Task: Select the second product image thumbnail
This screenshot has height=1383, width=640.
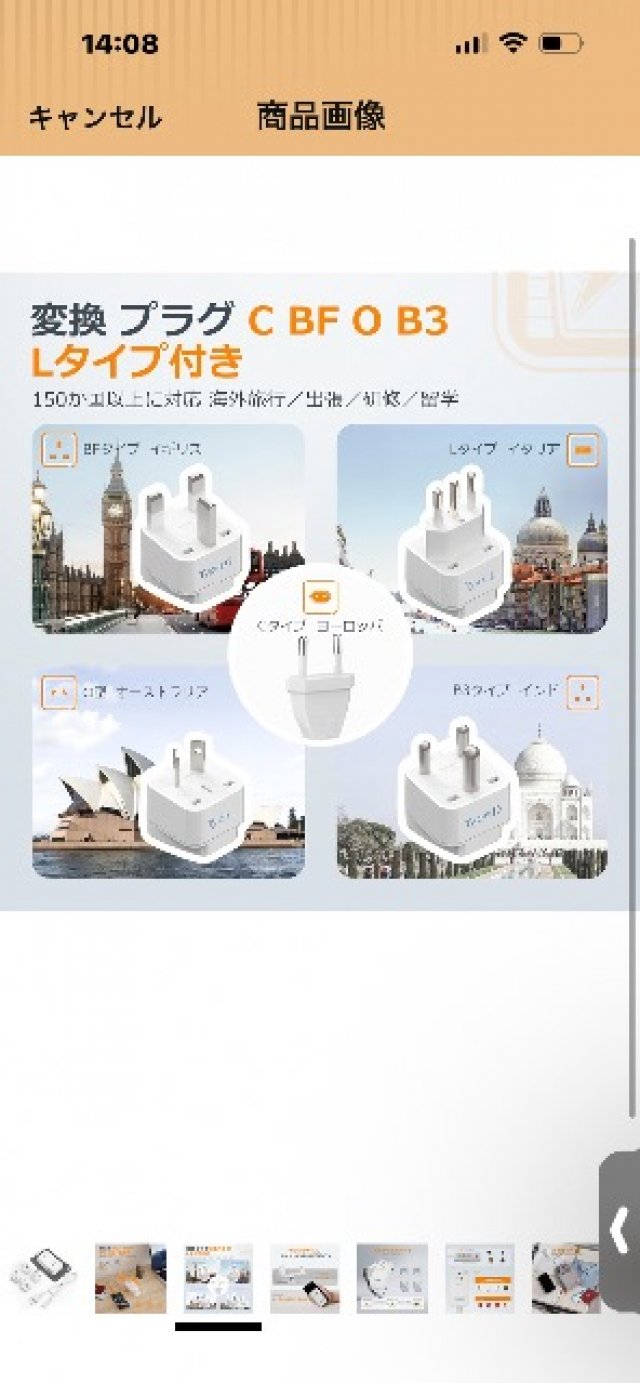Action: point(130,1278)
